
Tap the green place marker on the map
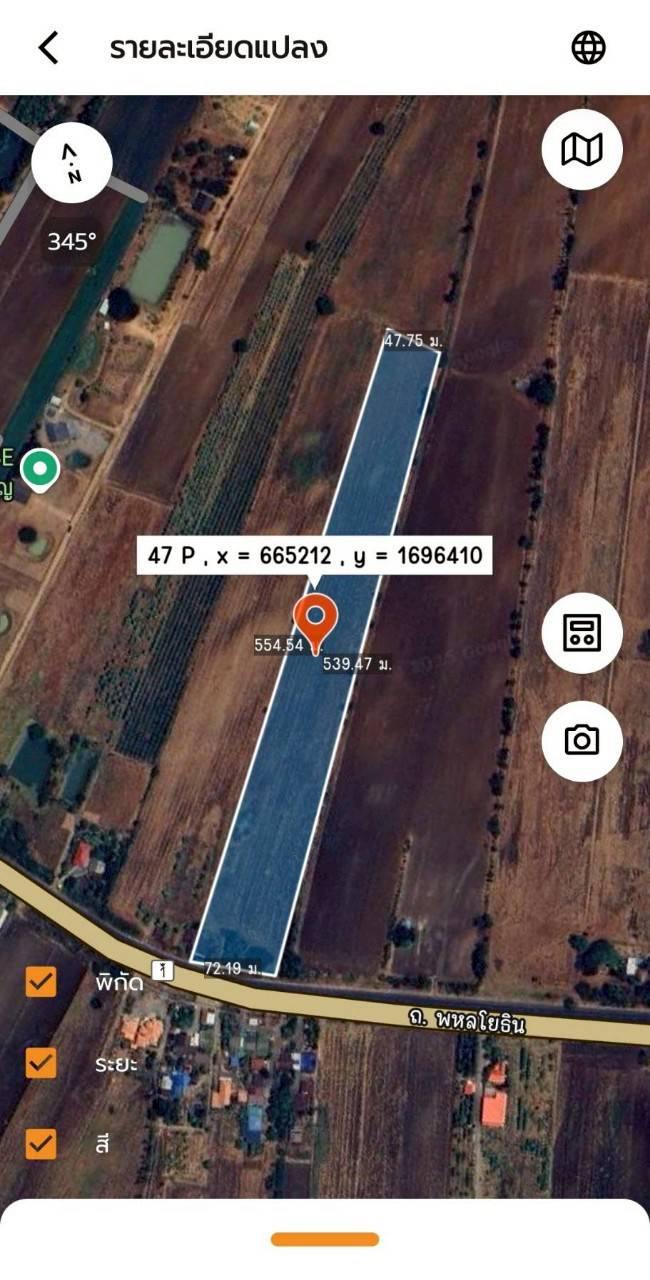point(41,469)
